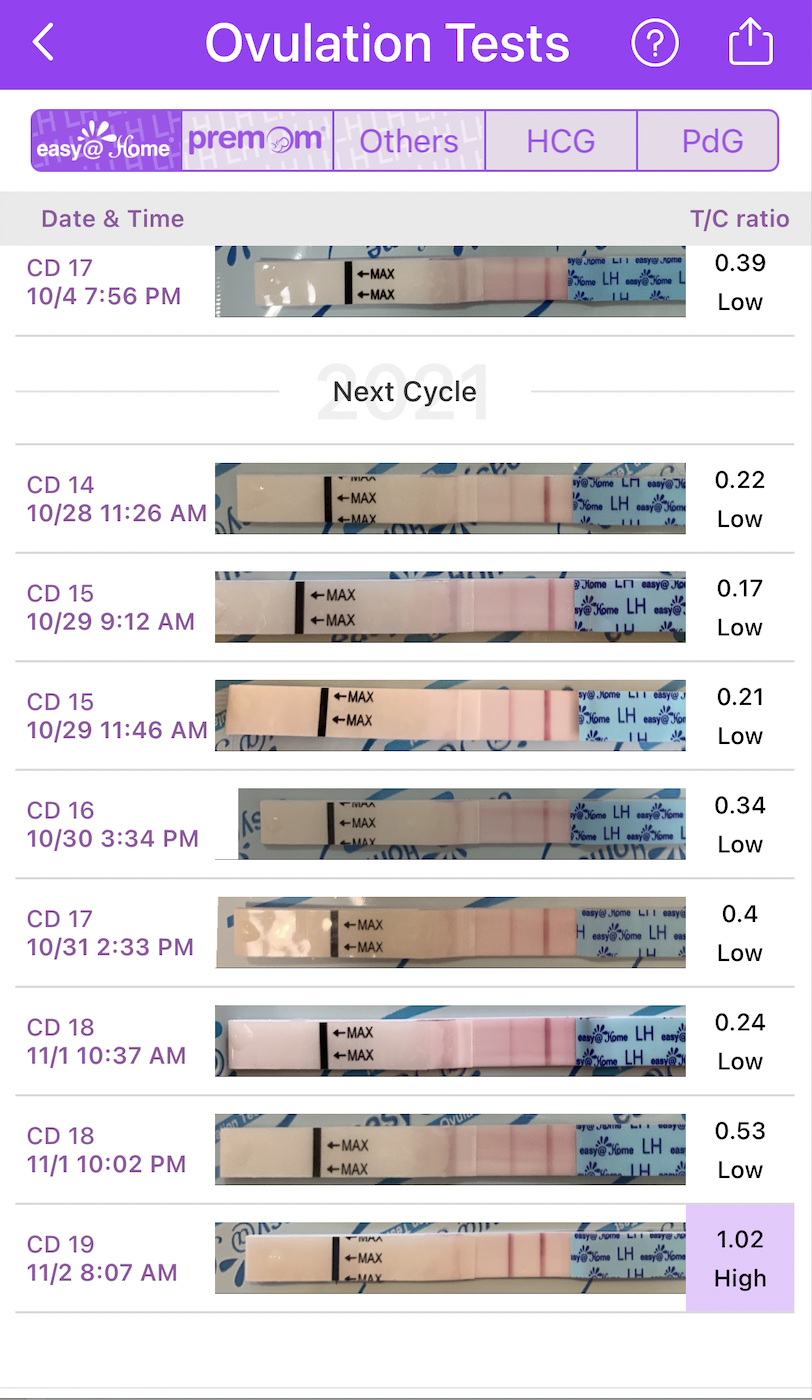Open the 11/2 8:07 AM High result entry

[x=405, y=1258]
